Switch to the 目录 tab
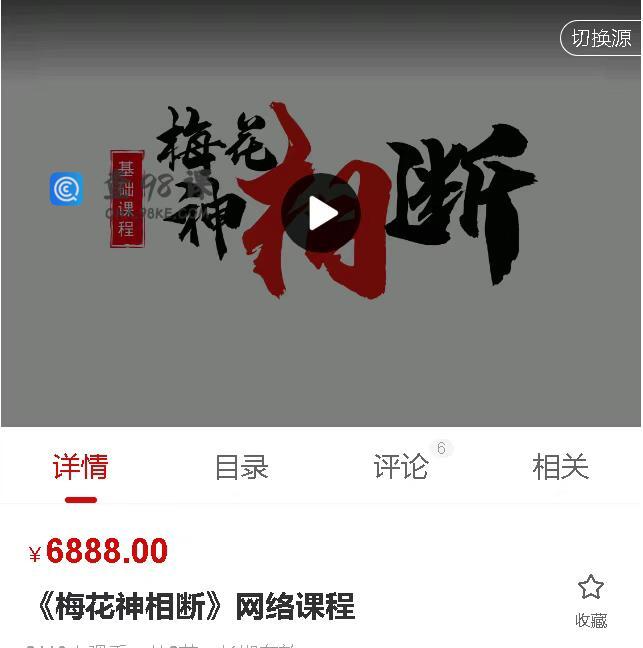Image resolution: width=643 pixels, height=648 pixels. tap(241, 467)
